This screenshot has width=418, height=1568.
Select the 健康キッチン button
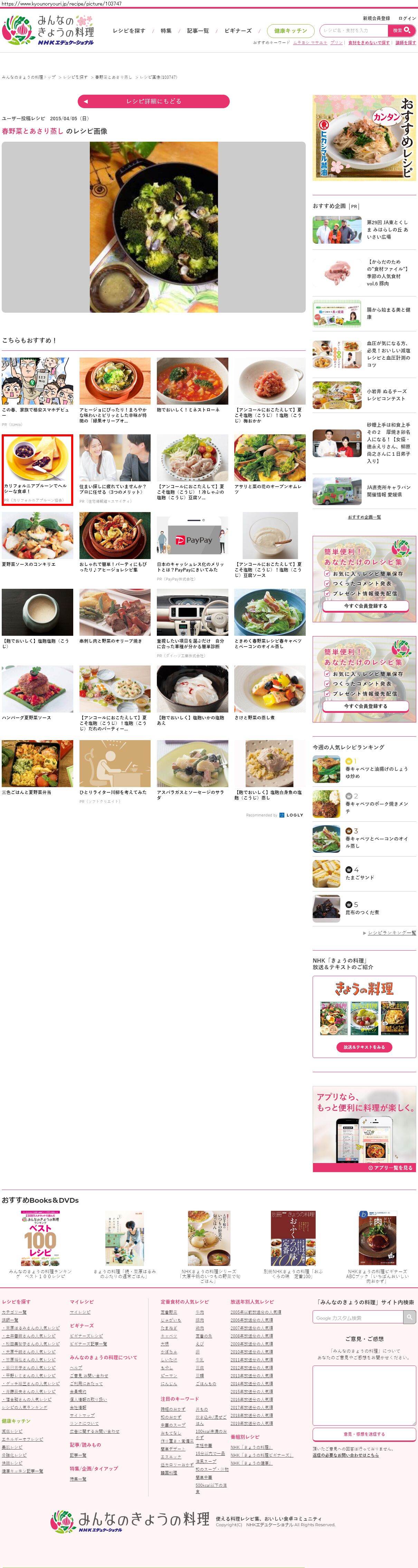290,31
